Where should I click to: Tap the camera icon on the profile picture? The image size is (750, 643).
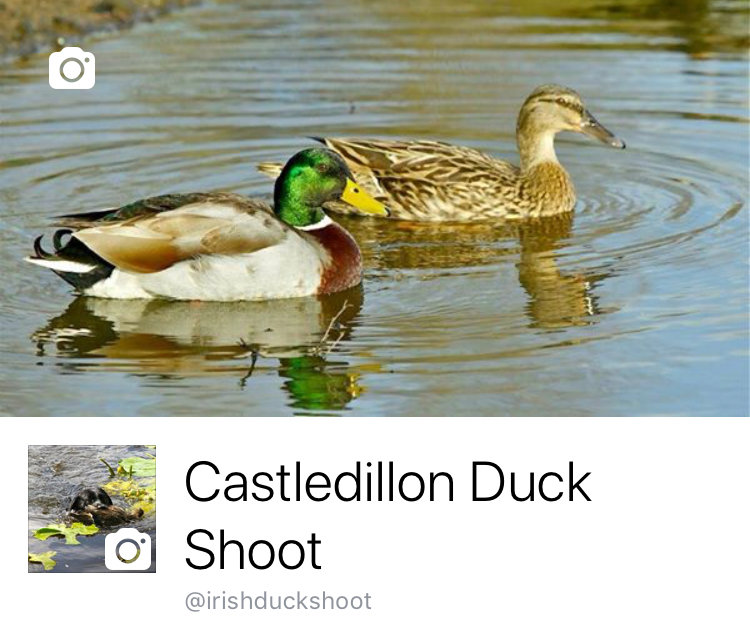[128, 550]
